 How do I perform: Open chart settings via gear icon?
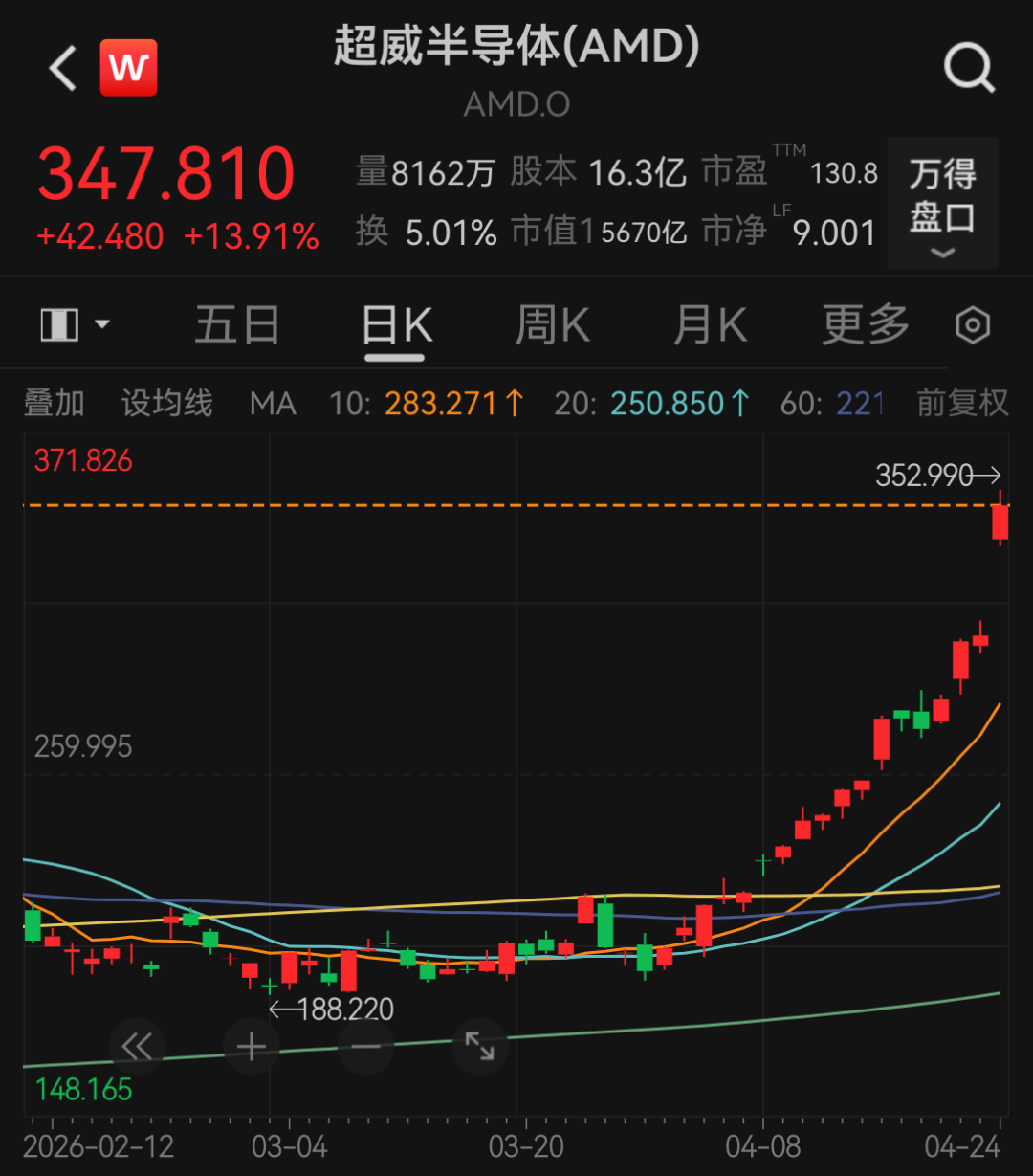tap(972, 325)
